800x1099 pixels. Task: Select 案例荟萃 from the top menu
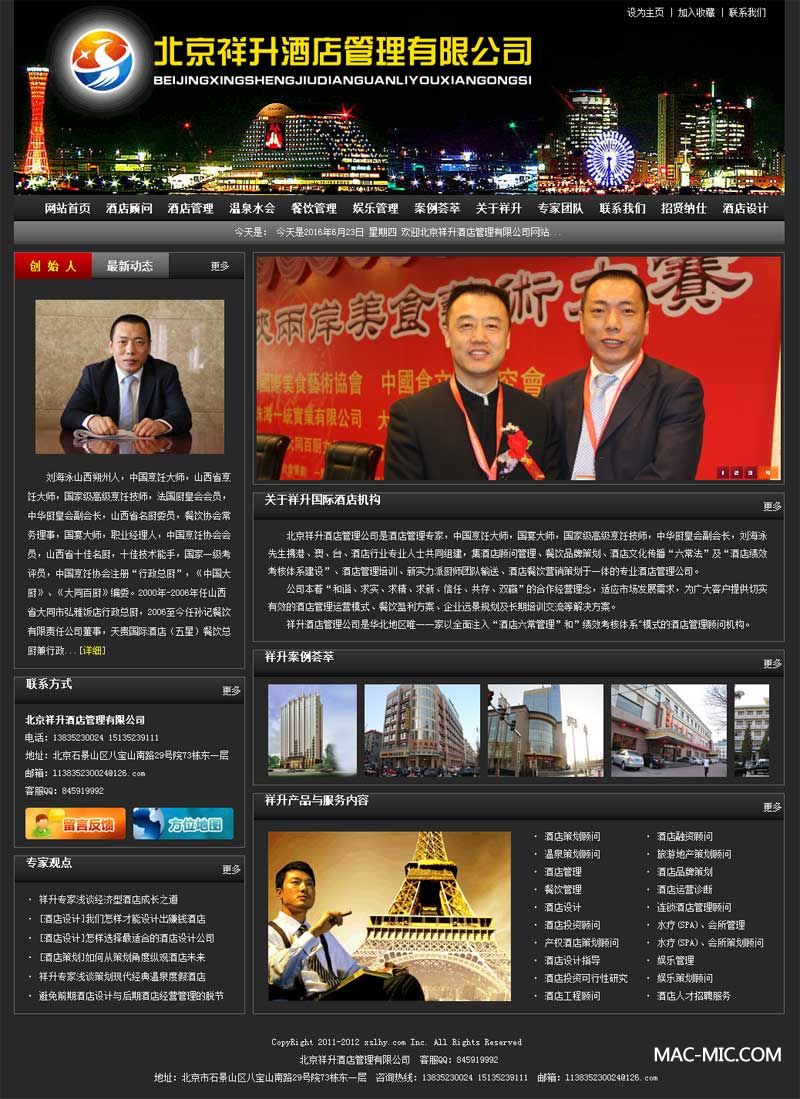click(437, 208)
